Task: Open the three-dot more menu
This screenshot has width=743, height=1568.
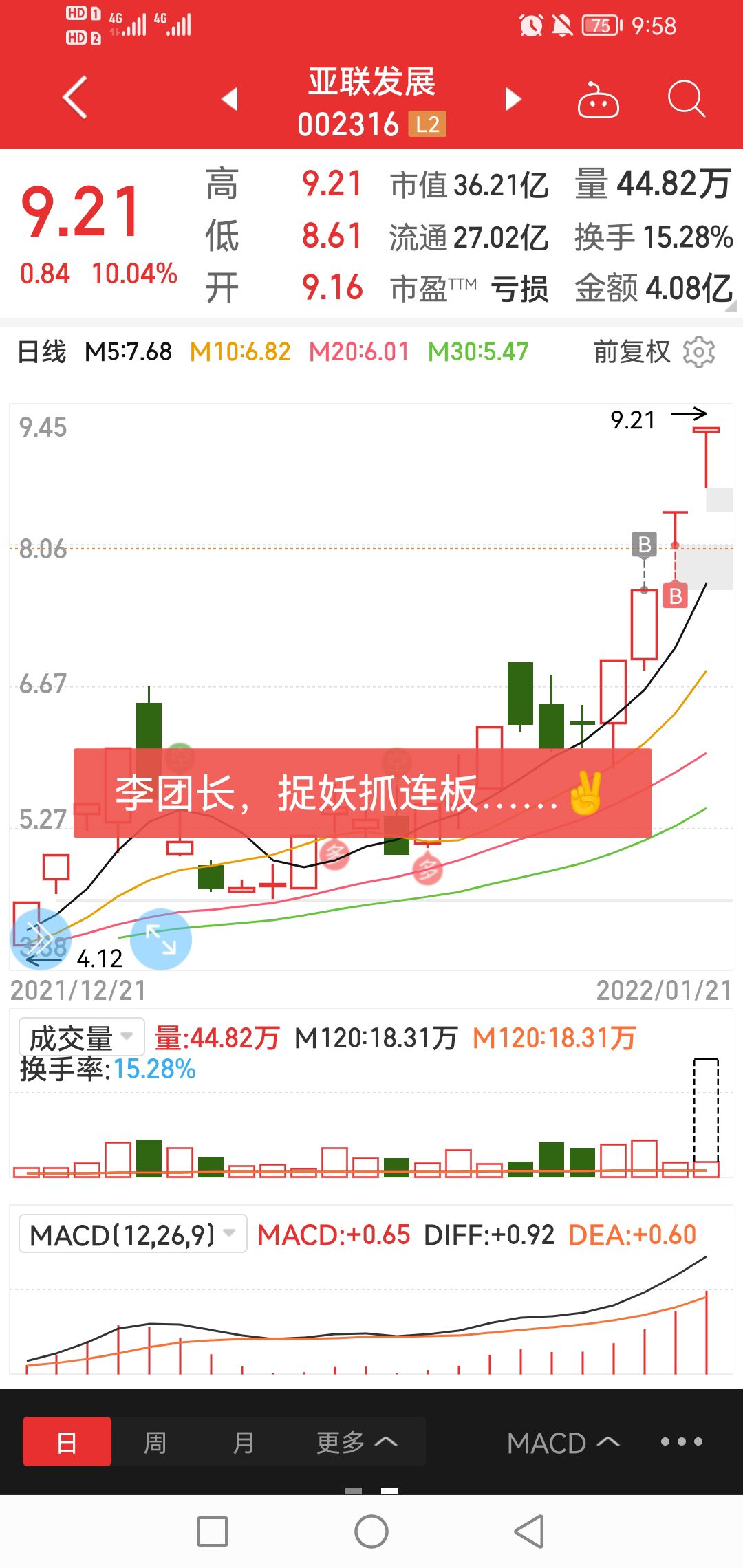Action: click(681, 1441)
